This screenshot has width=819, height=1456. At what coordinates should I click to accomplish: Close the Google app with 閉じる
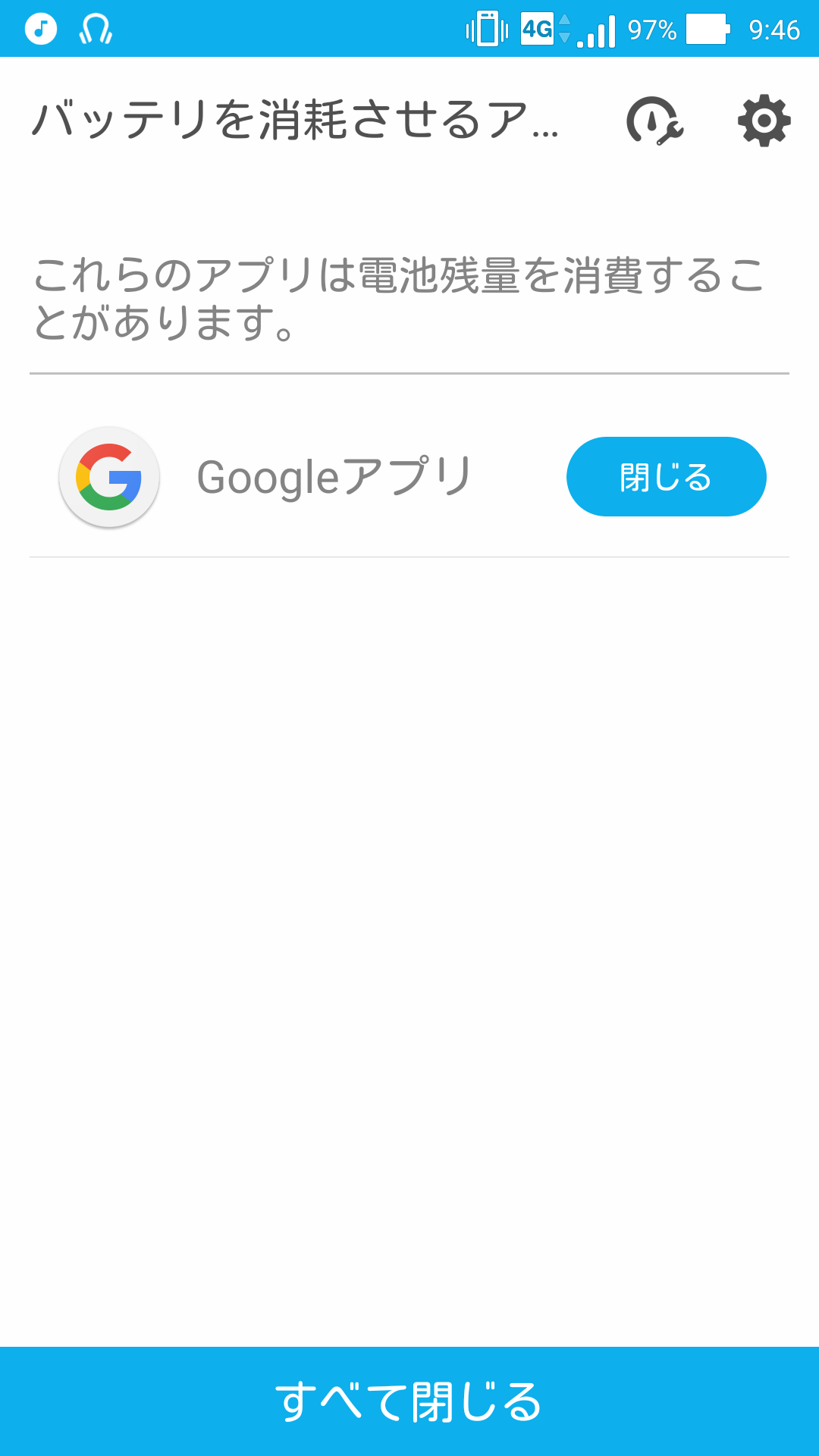666,477
